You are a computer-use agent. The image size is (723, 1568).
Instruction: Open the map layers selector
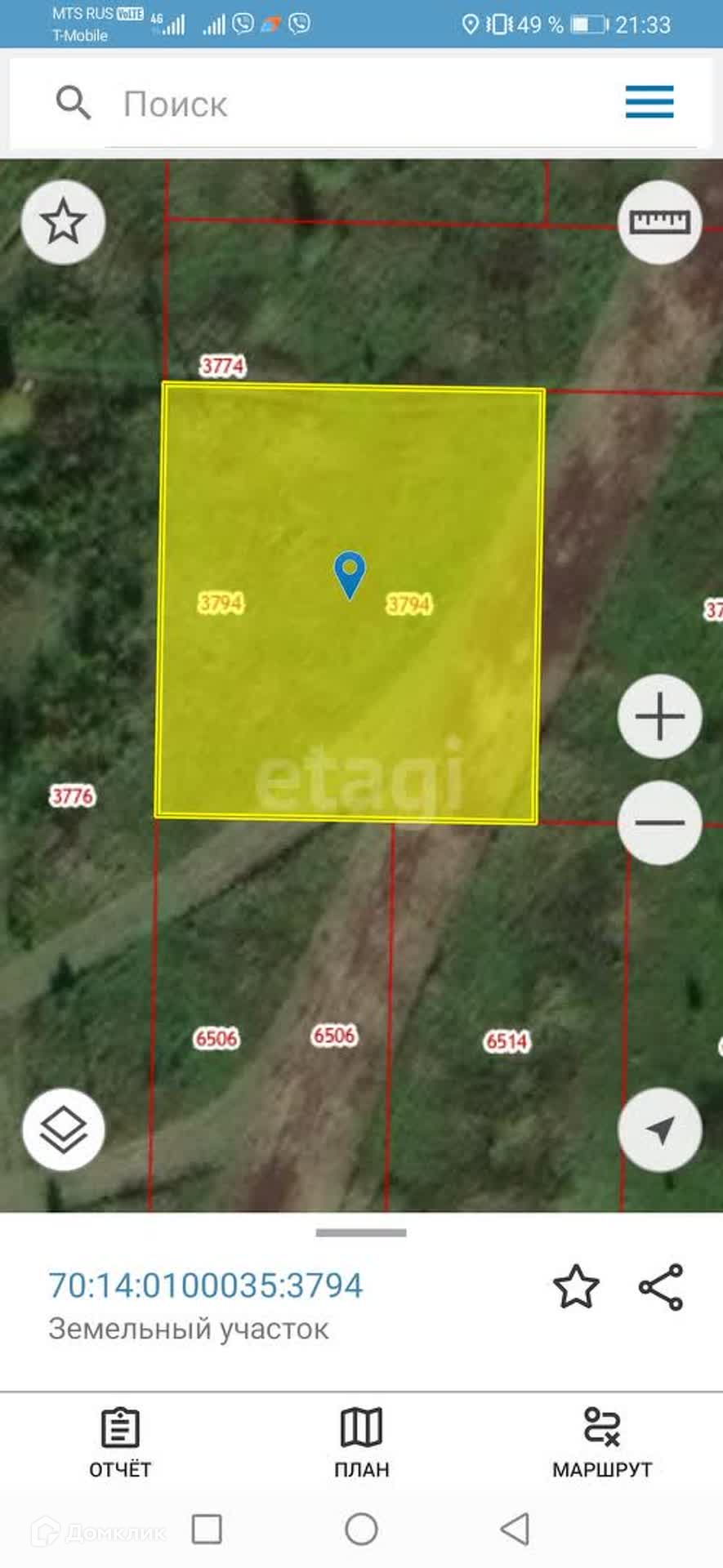click(63, 1129)
